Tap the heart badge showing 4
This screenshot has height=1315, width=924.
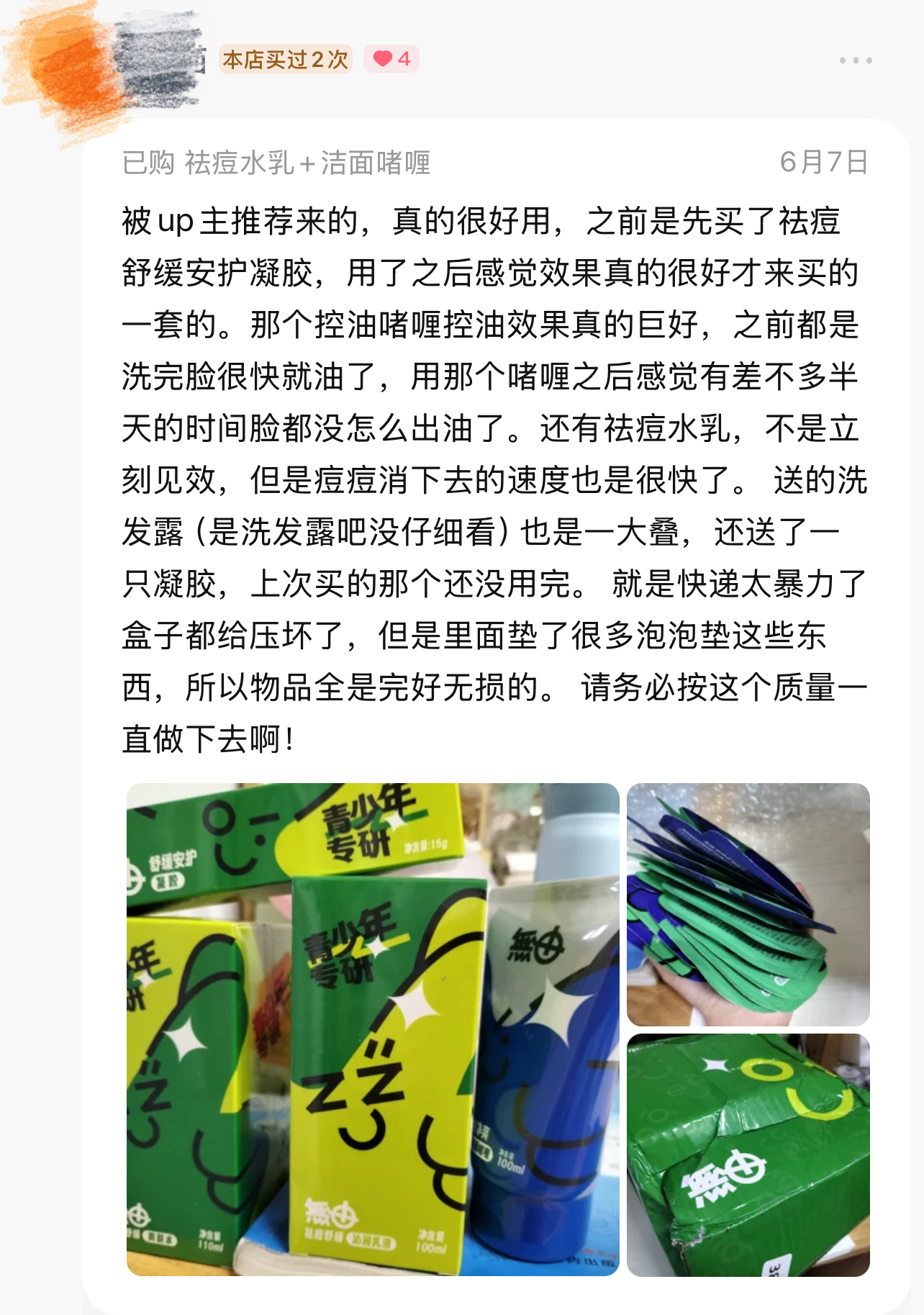pyautogui.click(x=391, y=59)
